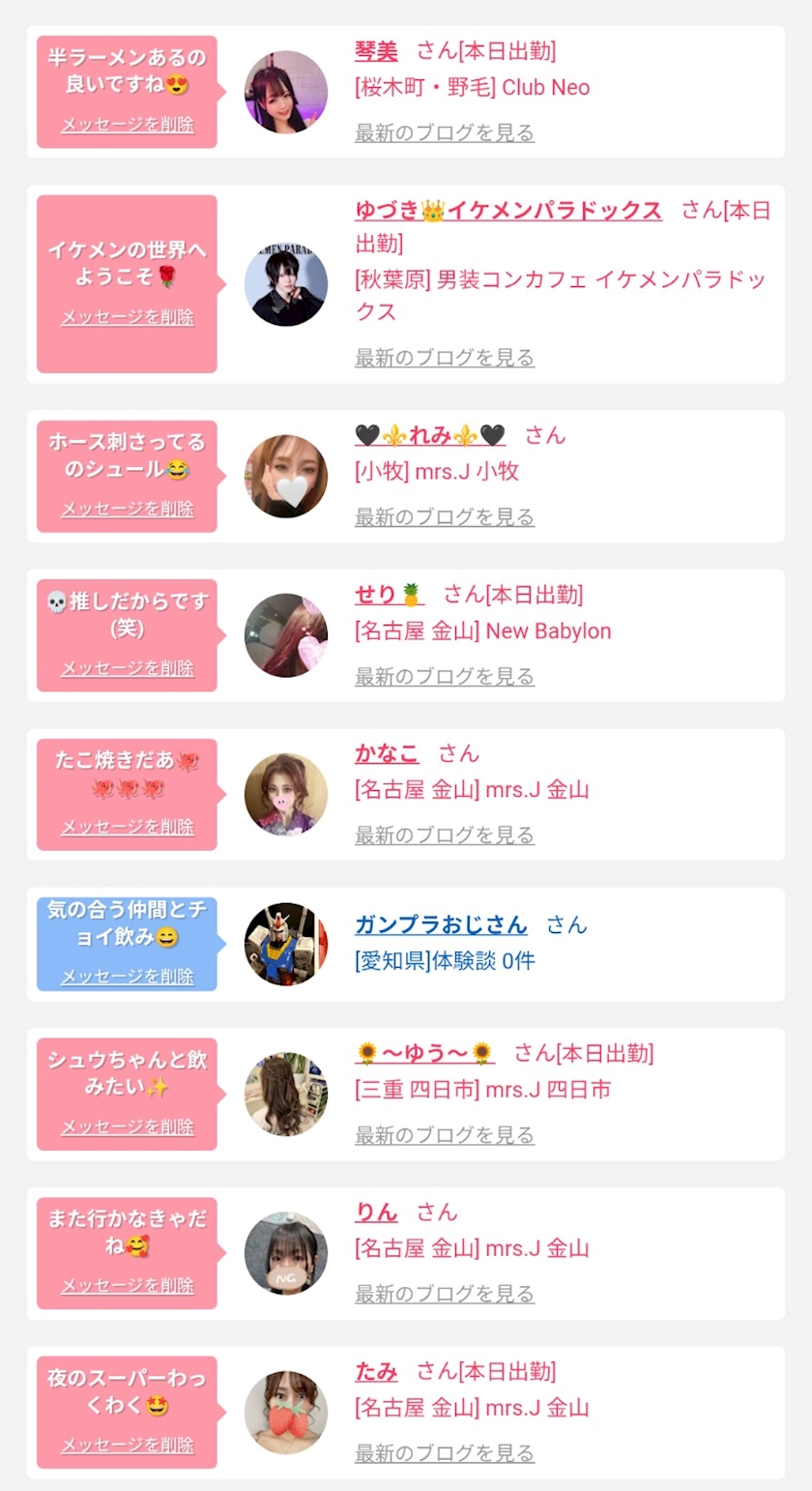Open 琴美's profile name link

pyautogui.click(x=376, y=51)
